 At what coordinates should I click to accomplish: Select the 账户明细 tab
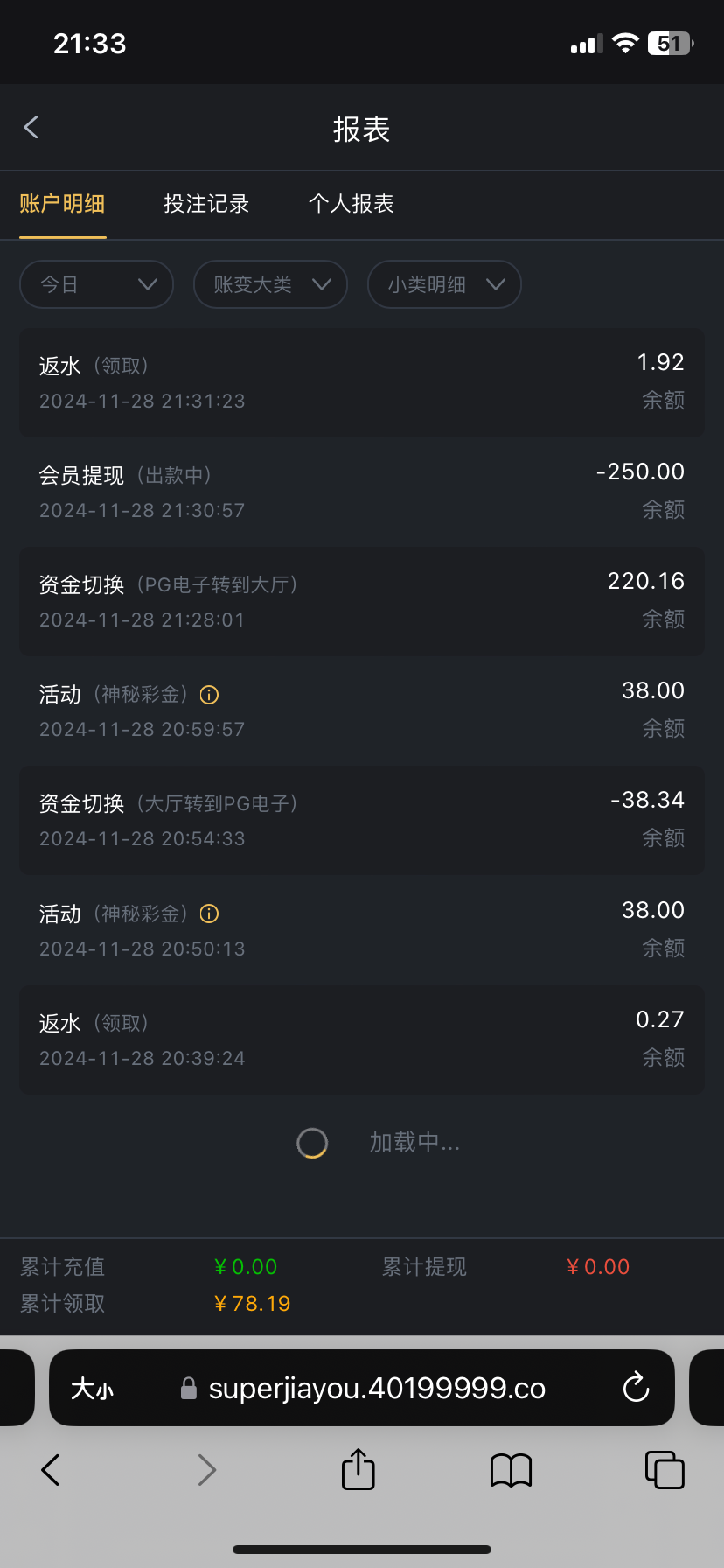pos(62,204)
